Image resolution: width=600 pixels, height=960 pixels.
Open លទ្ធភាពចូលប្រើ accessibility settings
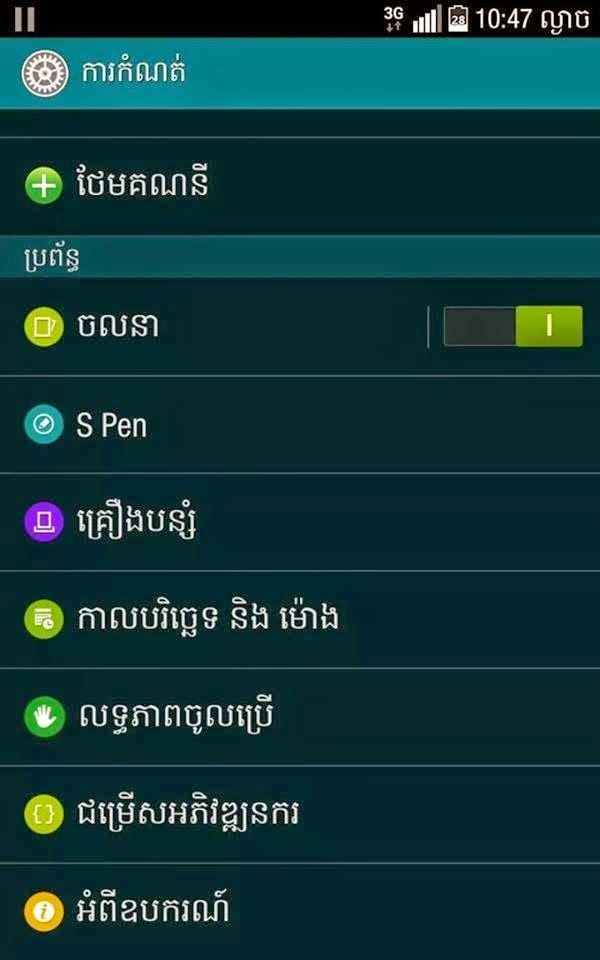pyautogui.click(x=176, y=716)
